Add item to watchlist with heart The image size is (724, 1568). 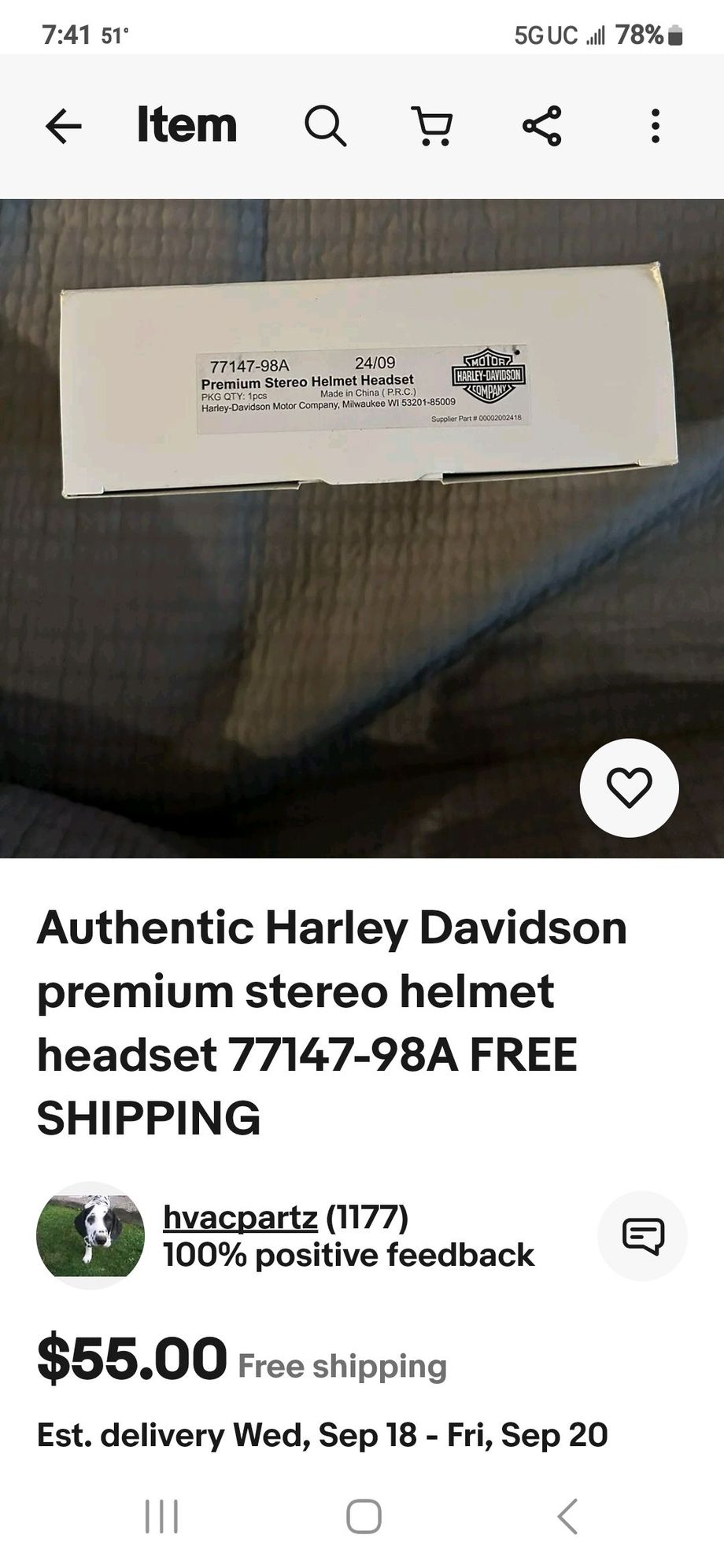coord(629,788)
